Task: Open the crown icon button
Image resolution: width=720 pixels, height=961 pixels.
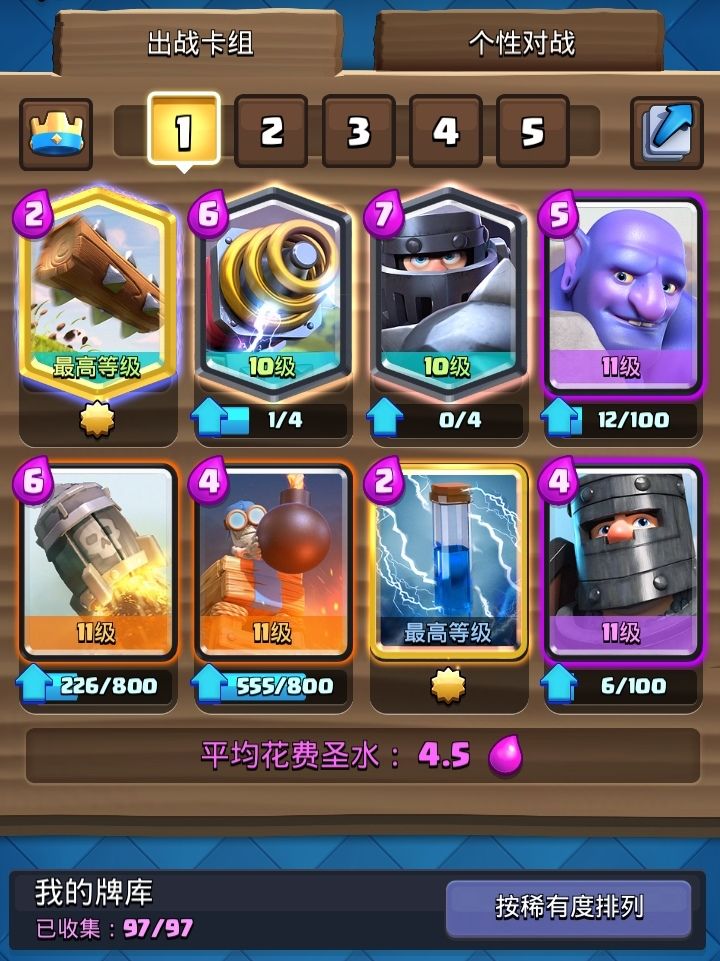Action: coord(55,134)
